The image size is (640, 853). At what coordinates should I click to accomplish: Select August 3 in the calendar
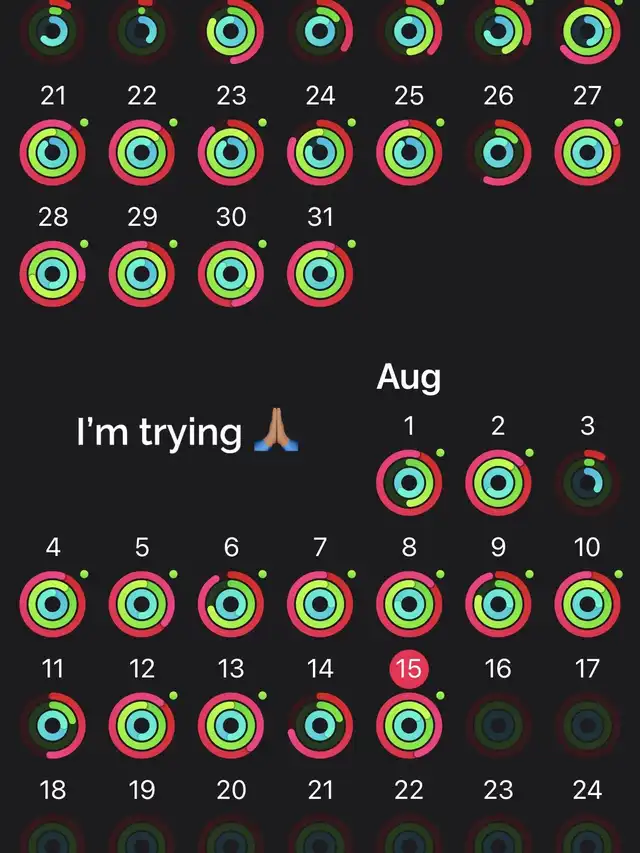[587, 483]
